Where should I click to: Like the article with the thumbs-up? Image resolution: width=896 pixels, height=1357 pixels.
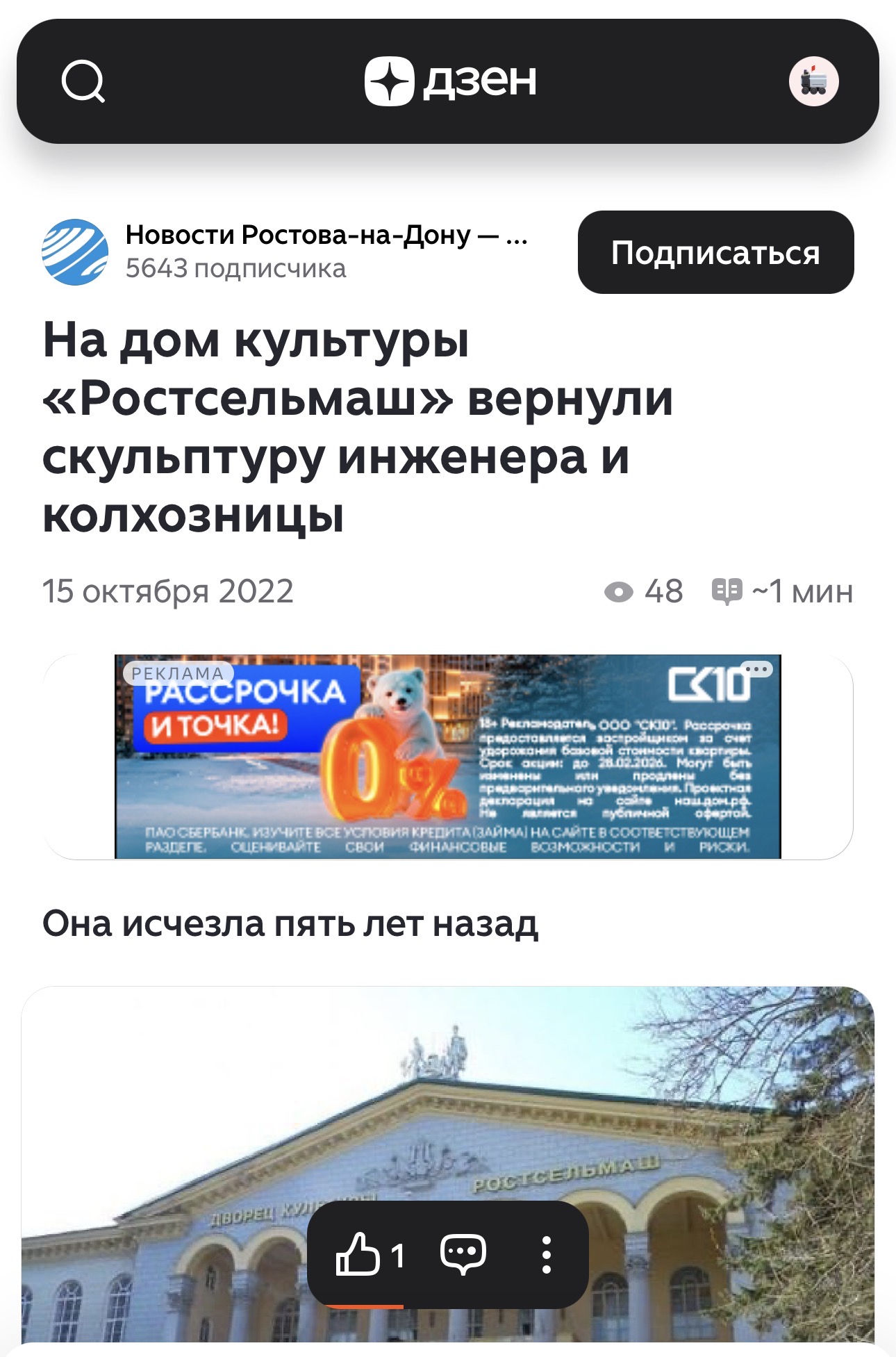click(x=370, y=1255)
